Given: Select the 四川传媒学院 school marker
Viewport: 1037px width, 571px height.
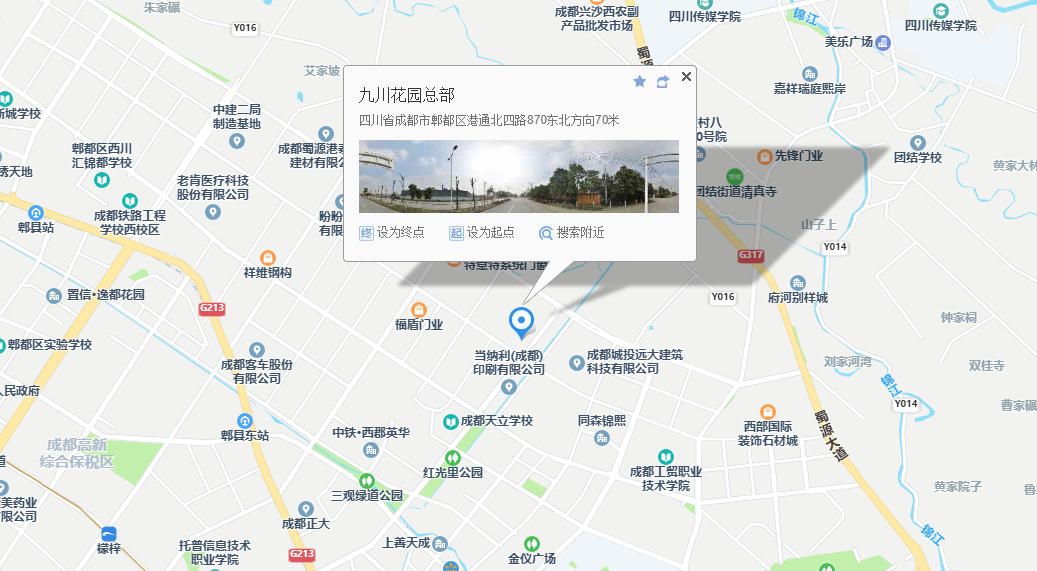Looking at the screenshot, I should 940,10.
